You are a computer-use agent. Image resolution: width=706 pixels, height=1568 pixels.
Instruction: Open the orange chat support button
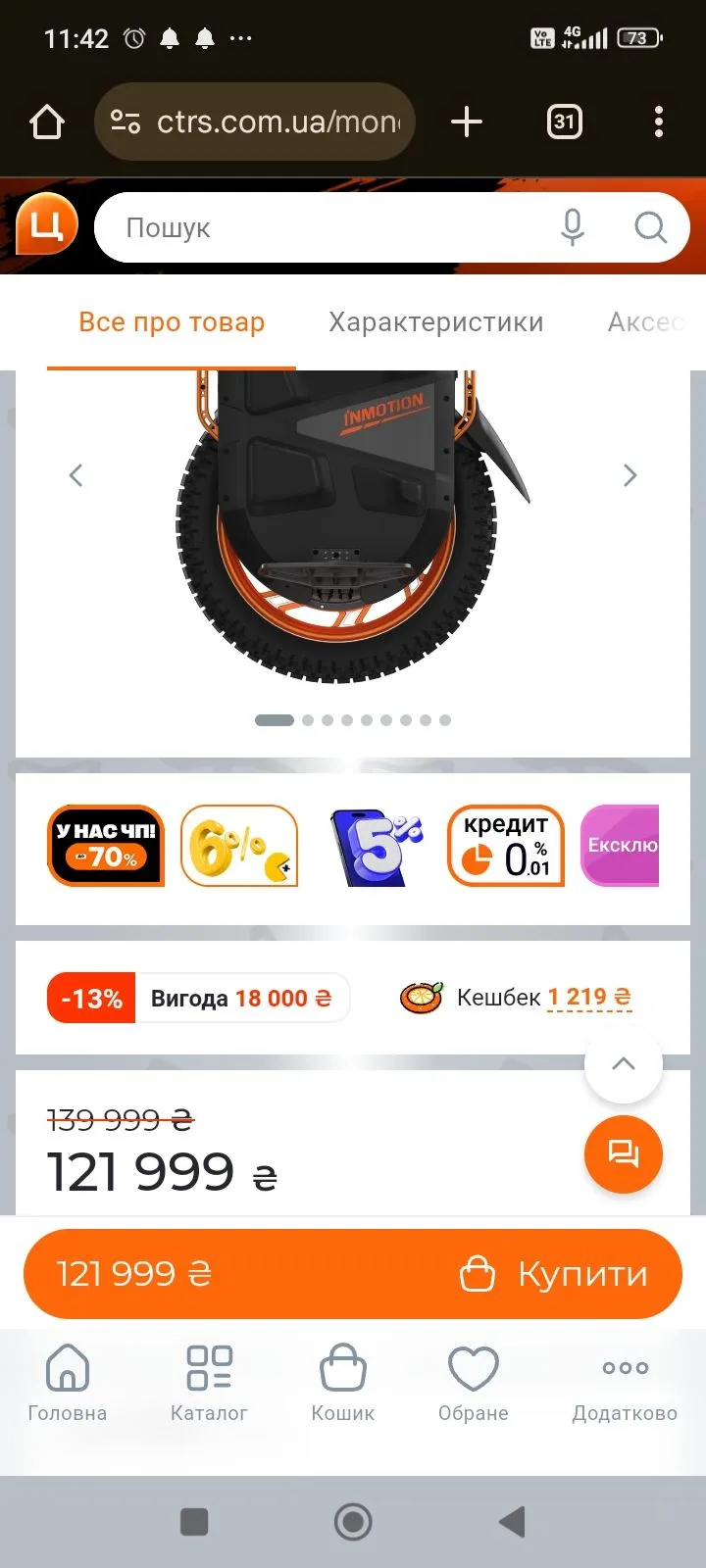[624, 1154]
